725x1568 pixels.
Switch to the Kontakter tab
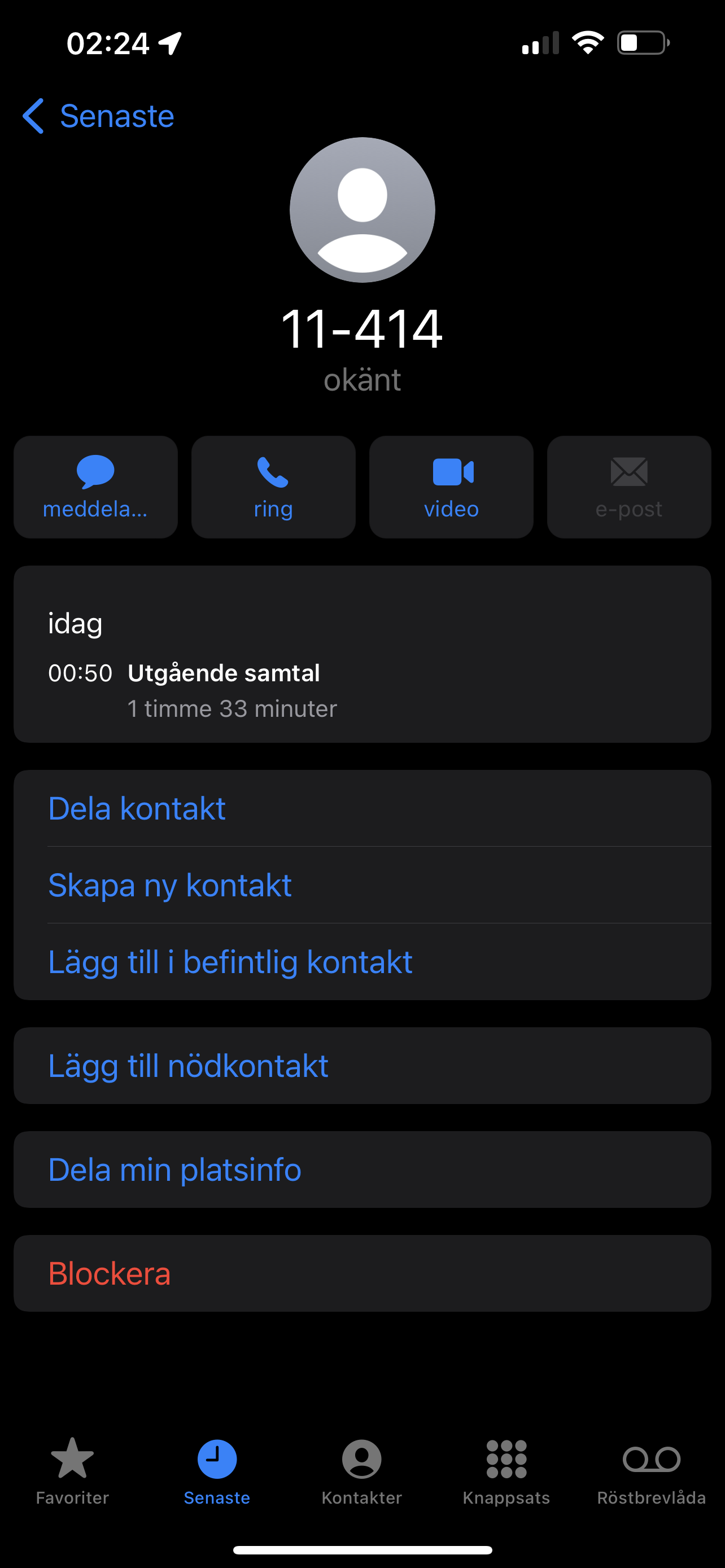tap(361, 1471)
